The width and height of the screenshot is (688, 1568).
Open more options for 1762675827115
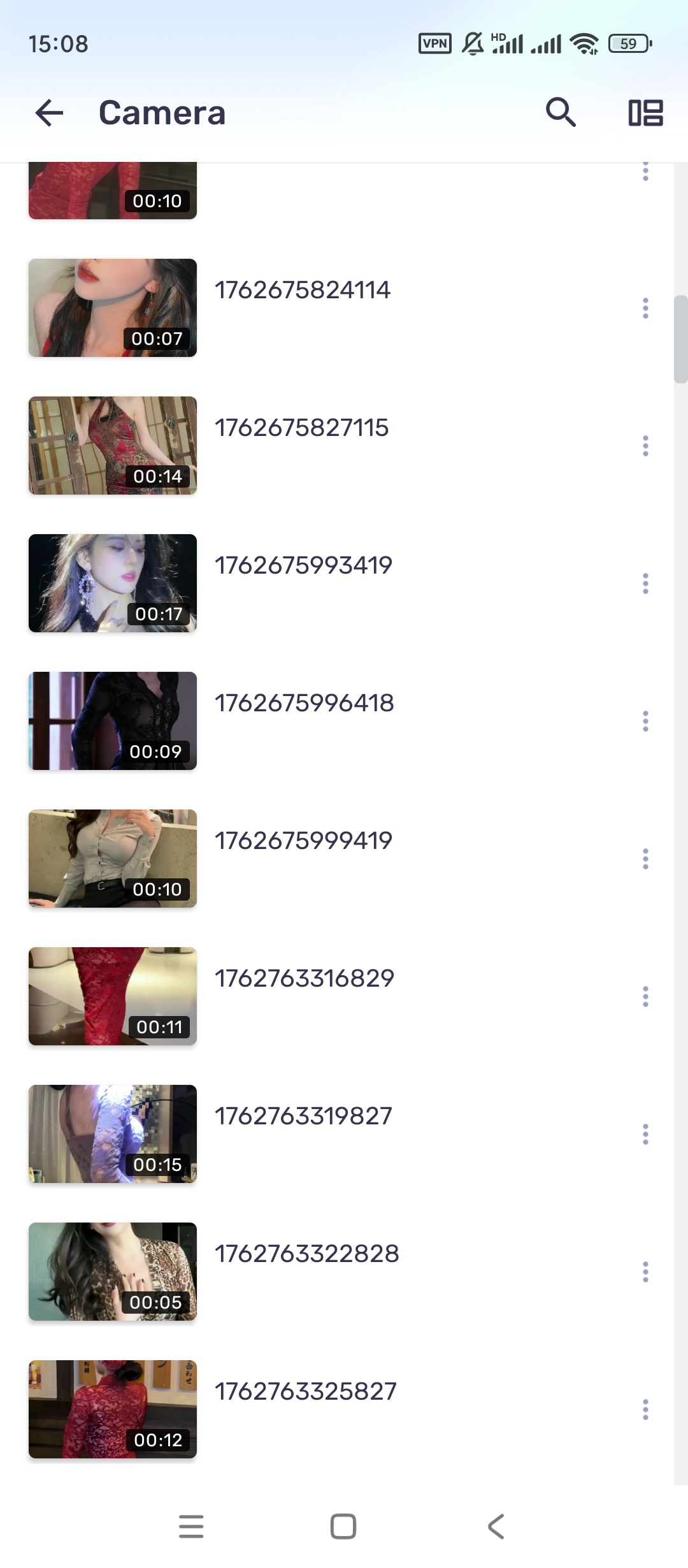click(x=645, y=446)
